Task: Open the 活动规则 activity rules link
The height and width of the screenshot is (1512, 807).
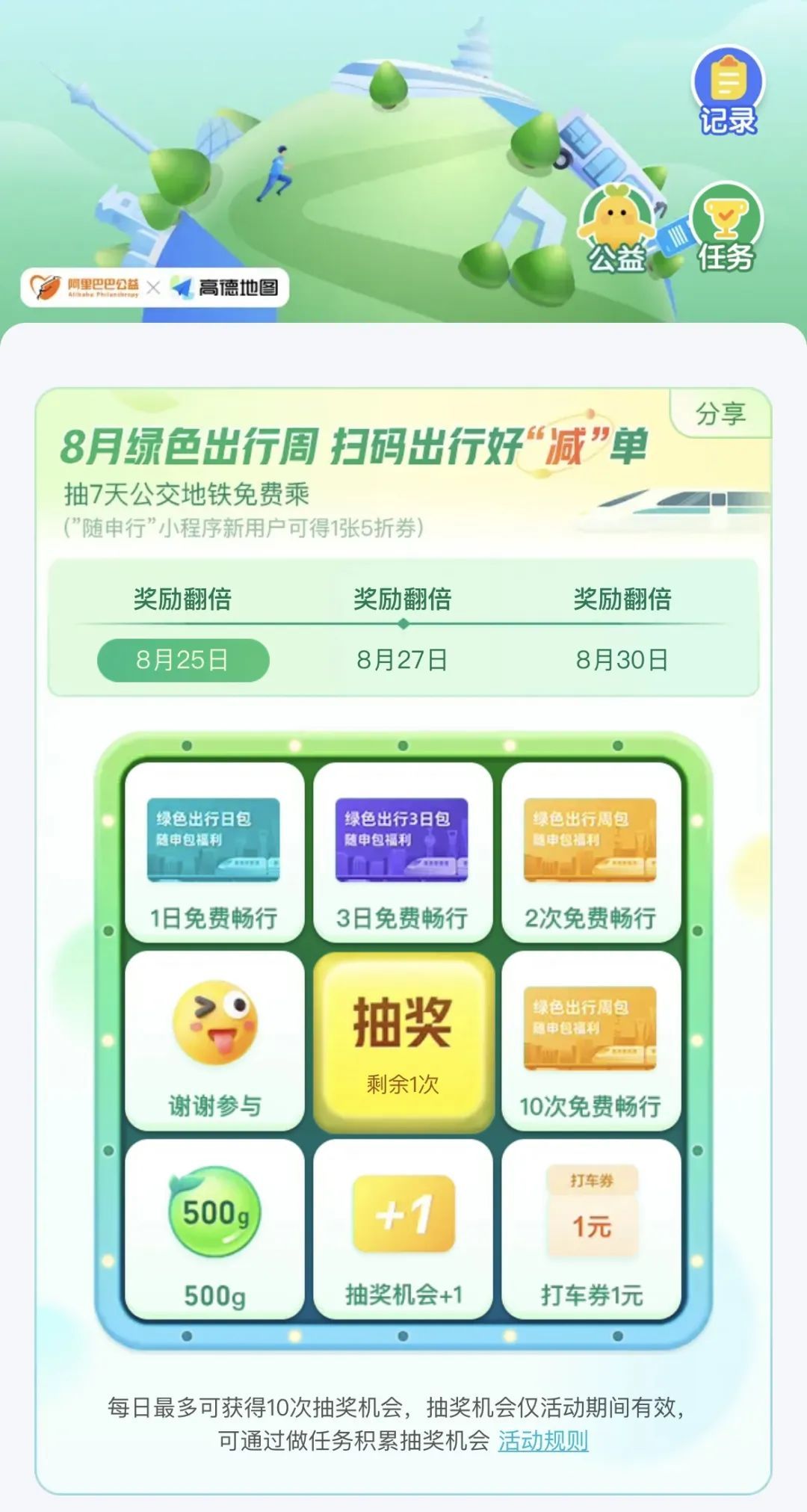Action: click(543, 1440)
